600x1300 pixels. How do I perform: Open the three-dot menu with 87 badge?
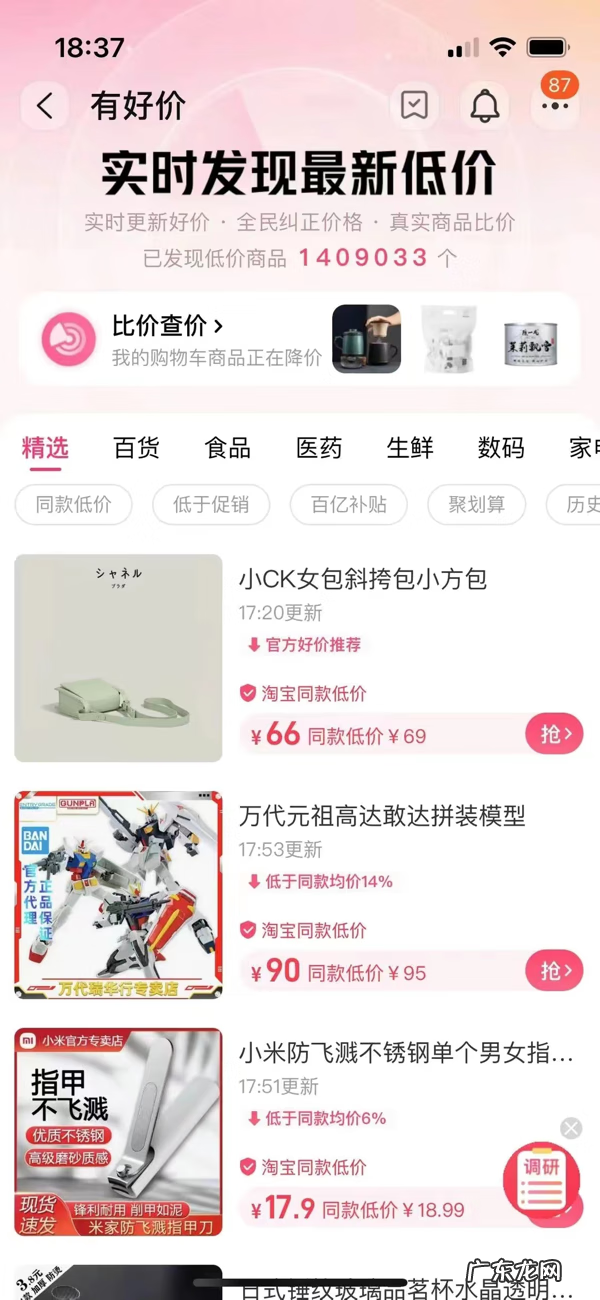[x=554, y=105]
